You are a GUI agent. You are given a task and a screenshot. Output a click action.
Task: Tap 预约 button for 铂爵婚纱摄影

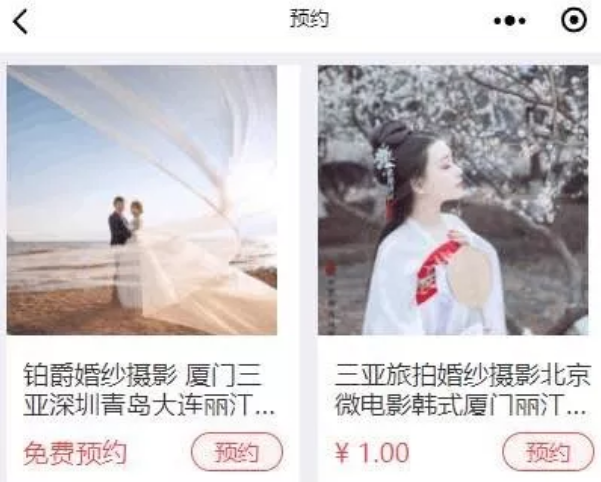(x=237, y=453)
